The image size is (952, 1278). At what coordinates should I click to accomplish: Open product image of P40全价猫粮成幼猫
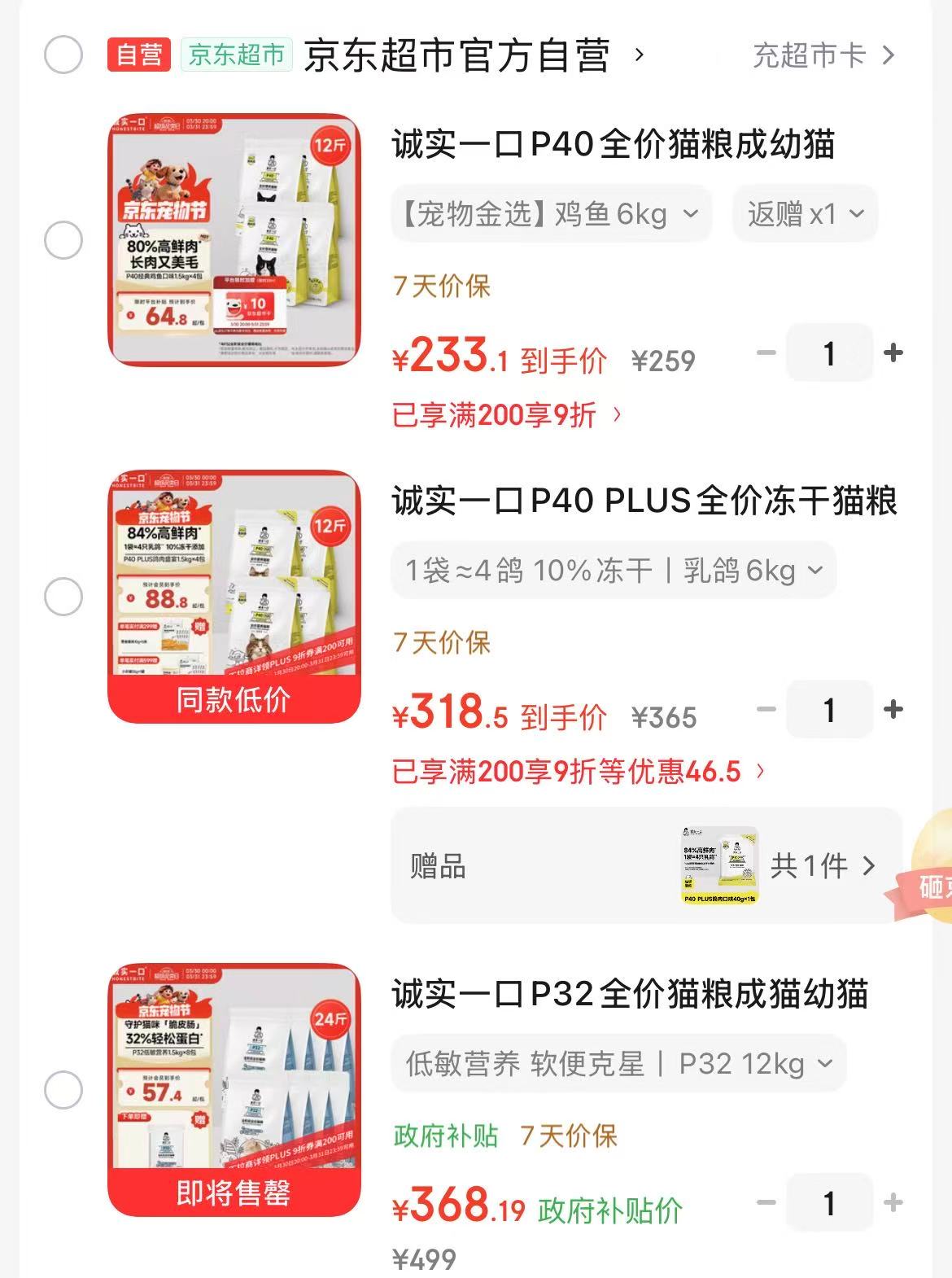pyautogui.click(x=234, y=240)
